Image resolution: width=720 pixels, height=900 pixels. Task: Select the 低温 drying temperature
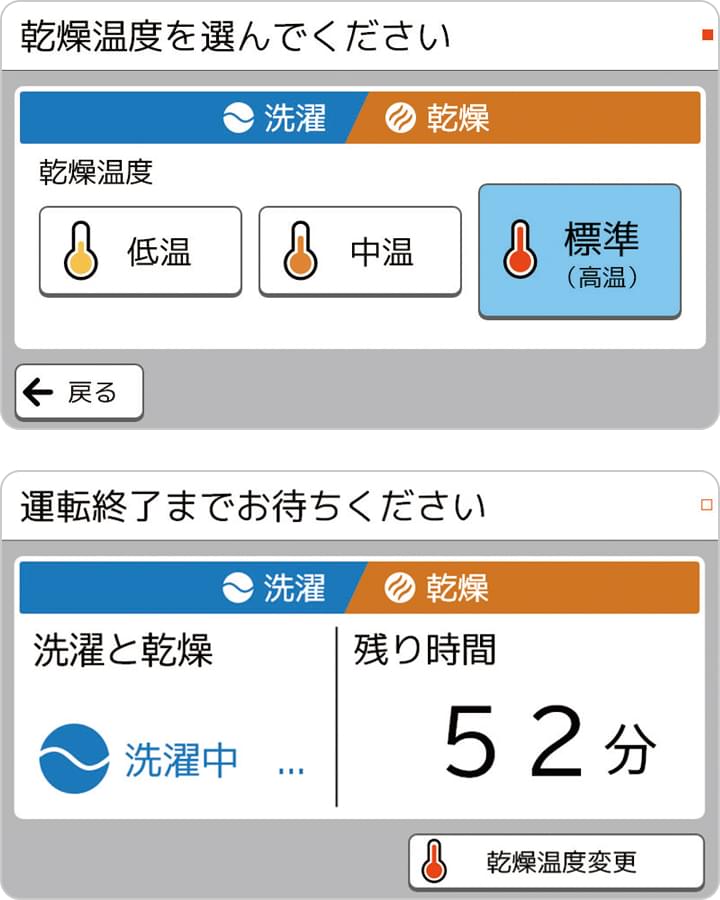coord(140,251)
